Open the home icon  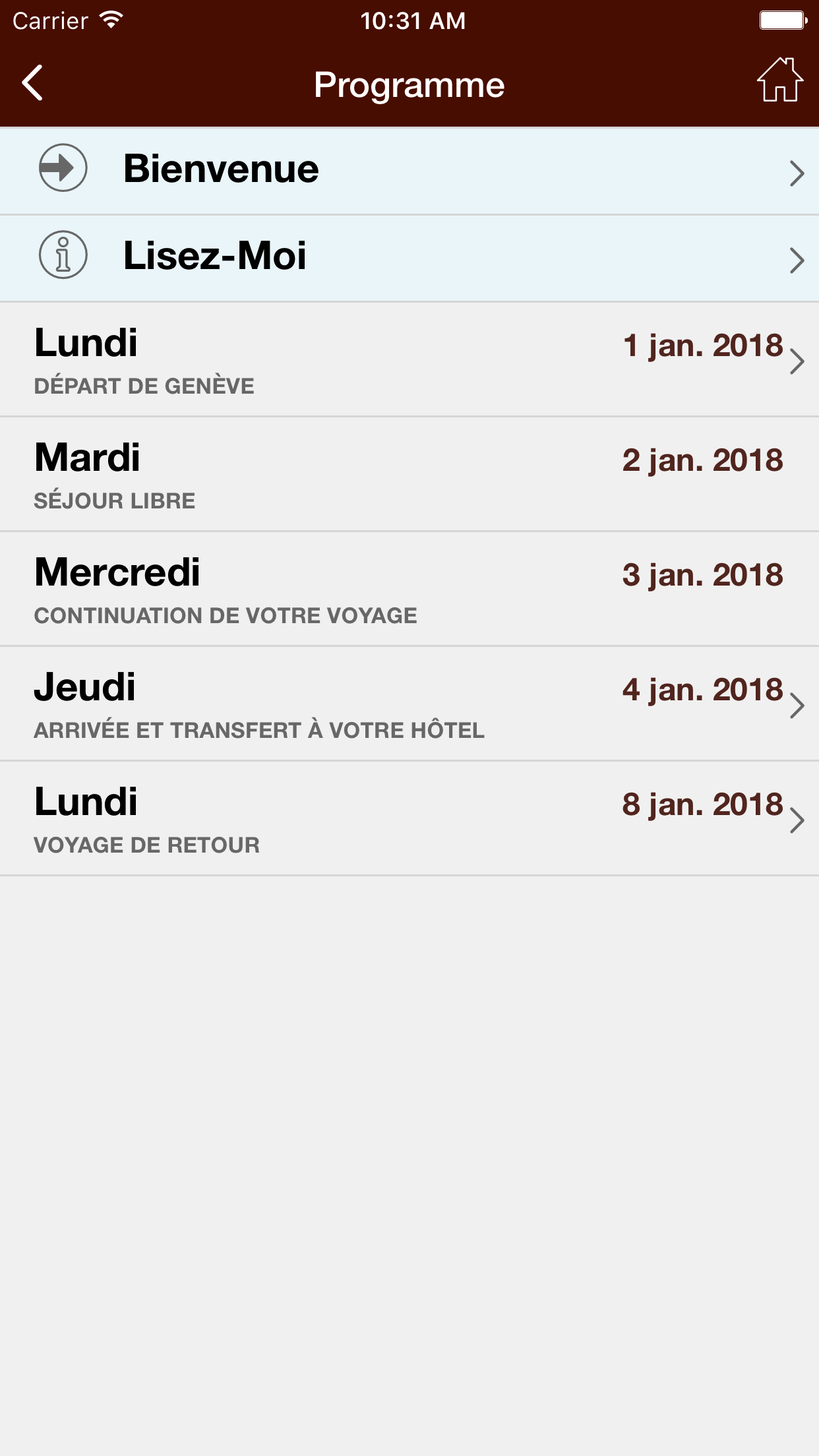click(x=779, y=80)
